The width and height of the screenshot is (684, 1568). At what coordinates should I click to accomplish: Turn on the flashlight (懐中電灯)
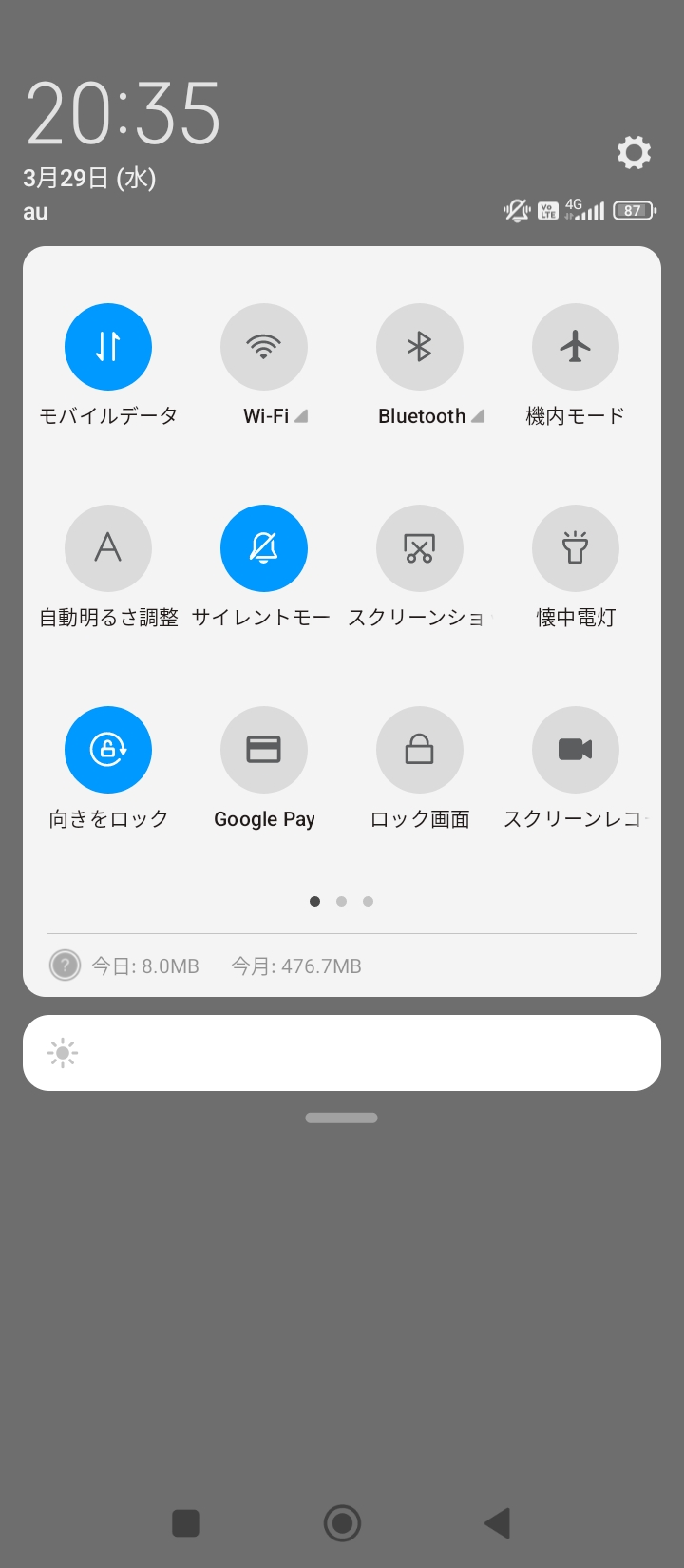(576, 548)
